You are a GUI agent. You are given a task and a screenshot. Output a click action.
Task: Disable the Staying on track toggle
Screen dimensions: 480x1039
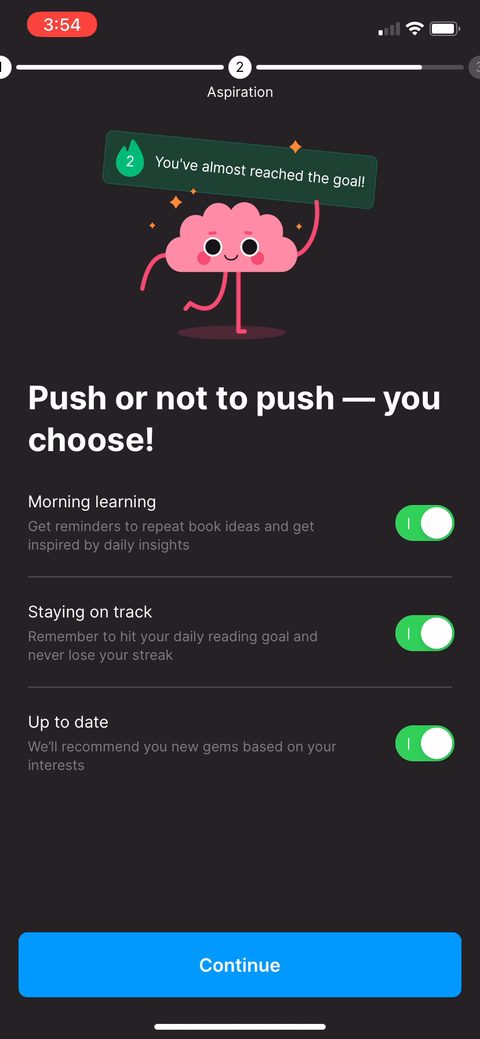click(425, 633)
